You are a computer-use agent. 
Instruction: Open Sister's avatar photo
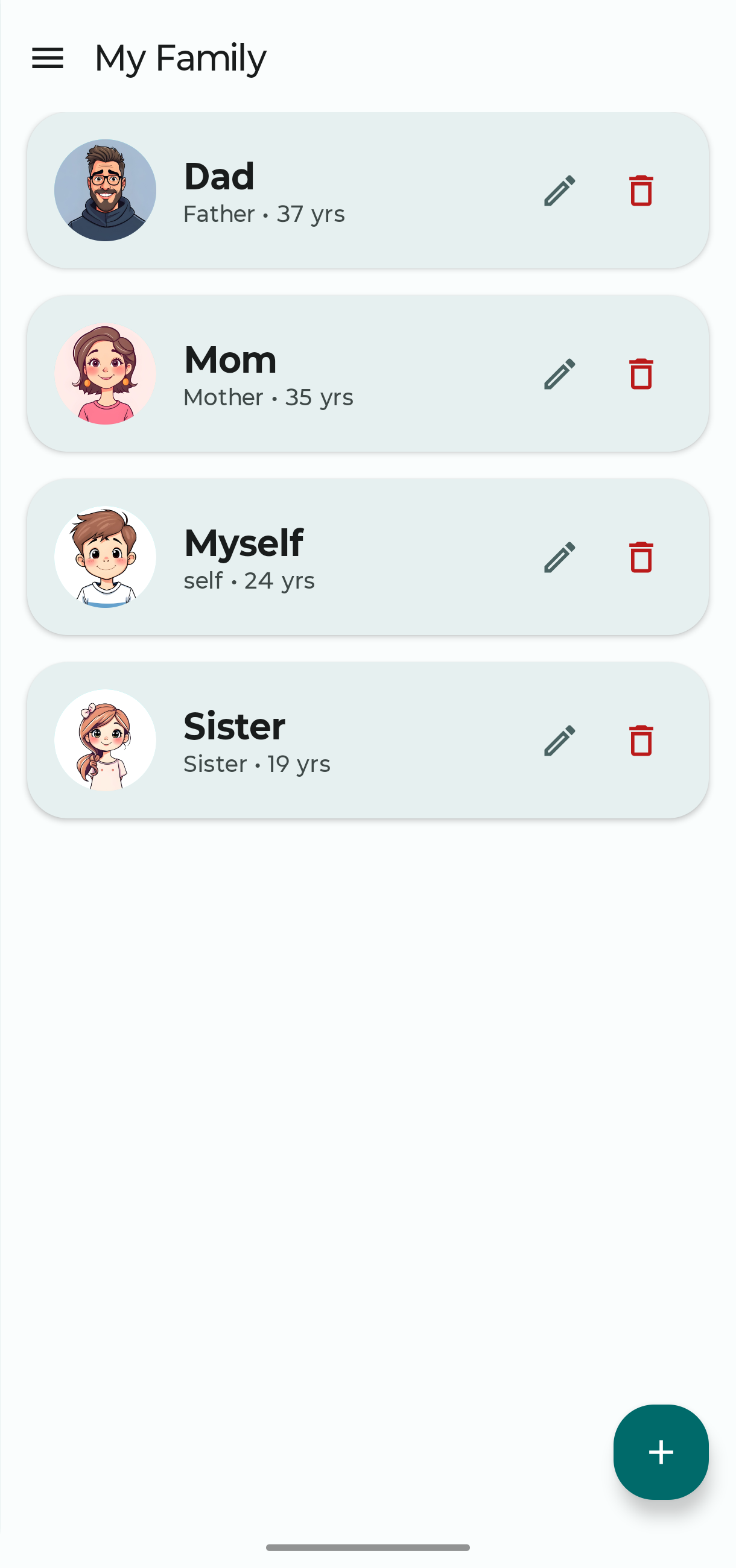click(x=106, y=740)
